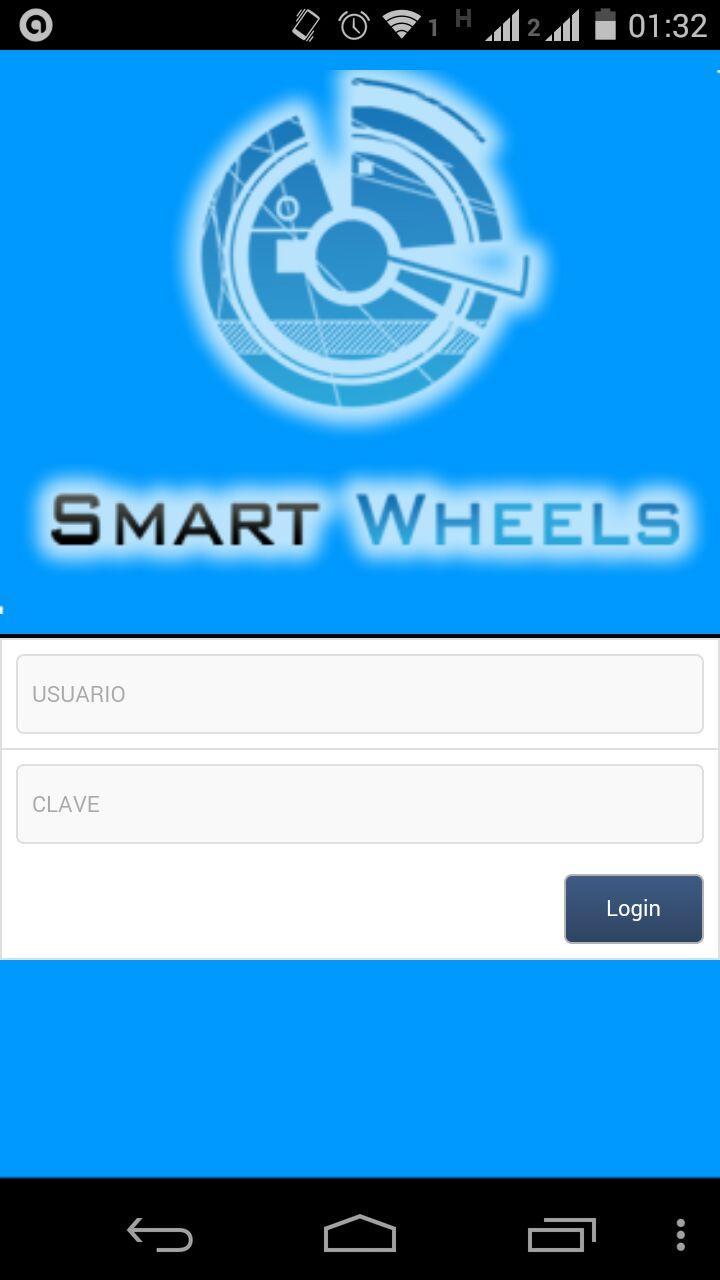
Task: Go back using the system back button
Action: click(x=160, y=1235)
